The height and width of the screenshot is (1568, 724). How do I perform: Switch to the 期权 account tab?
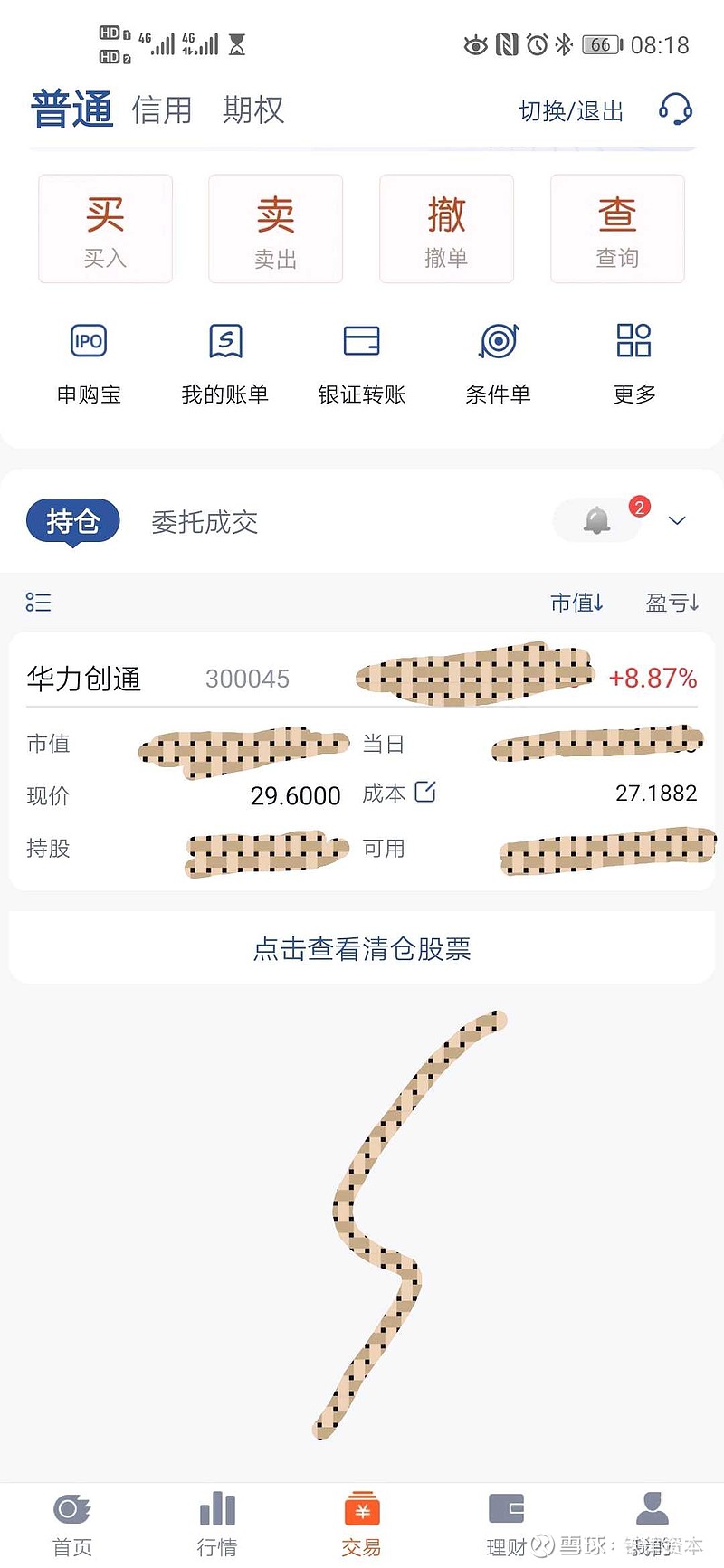(x=253, y=110)
